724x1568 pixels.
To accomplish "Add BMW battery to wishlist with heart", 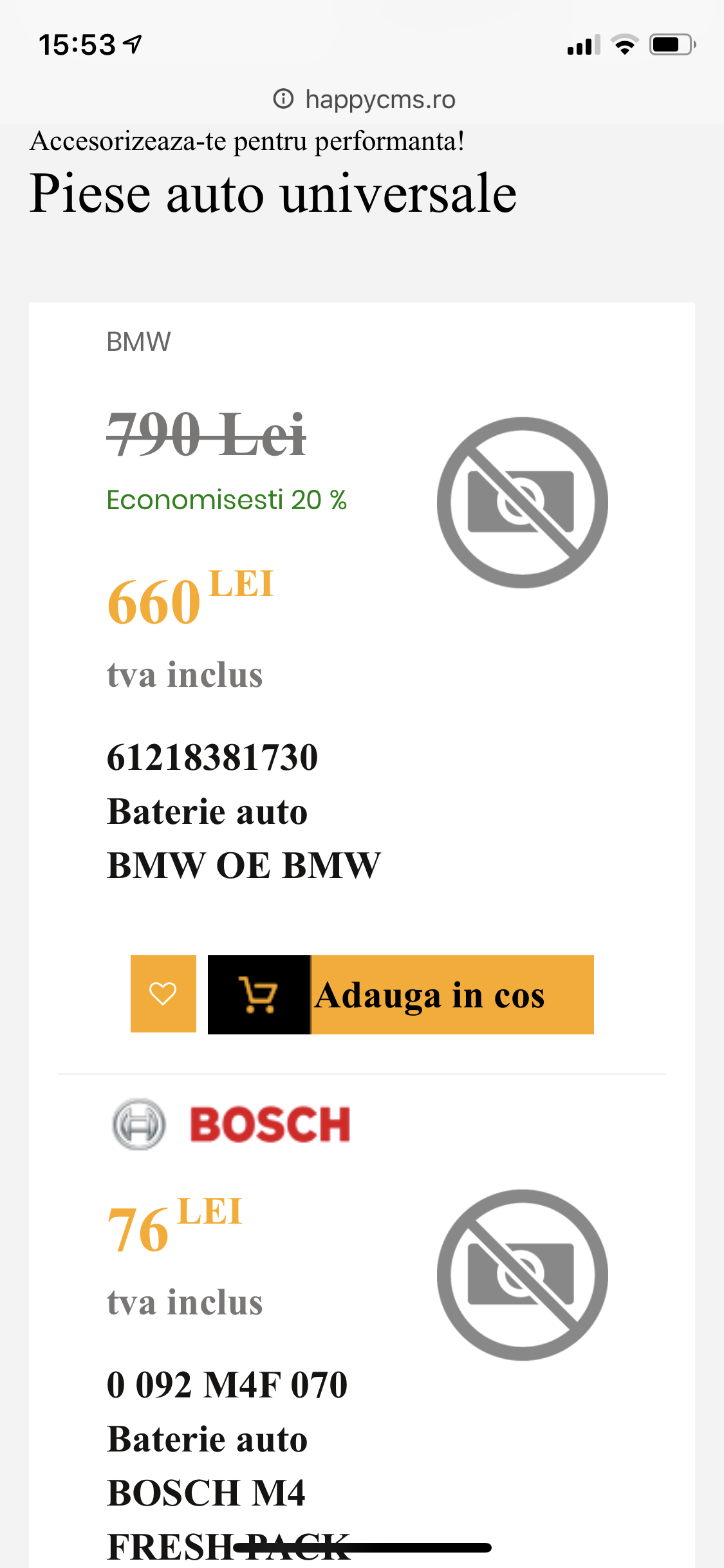I will (163, 994).
